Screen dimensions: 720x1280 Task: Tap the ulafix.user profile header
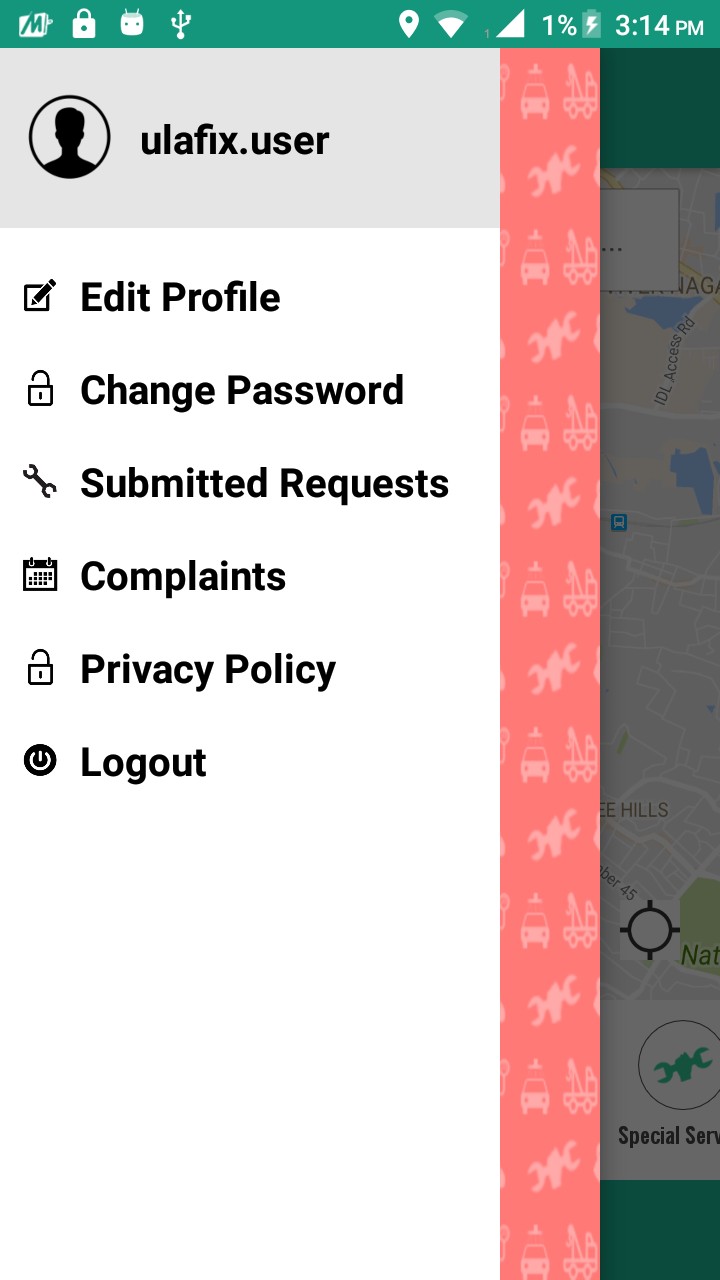(x=234, y=140)
